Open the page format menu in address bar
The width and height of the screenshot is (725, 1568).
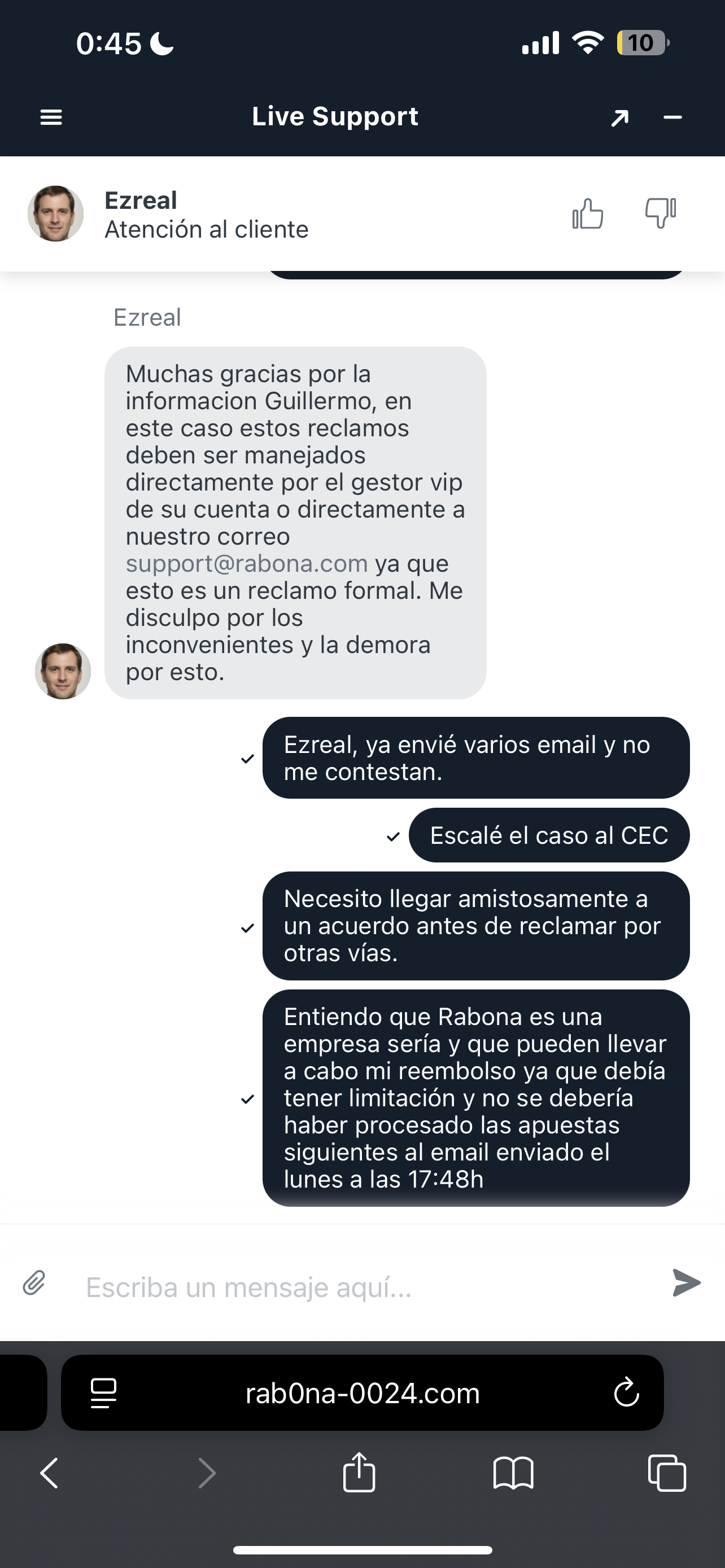(x=103, y=1392)
